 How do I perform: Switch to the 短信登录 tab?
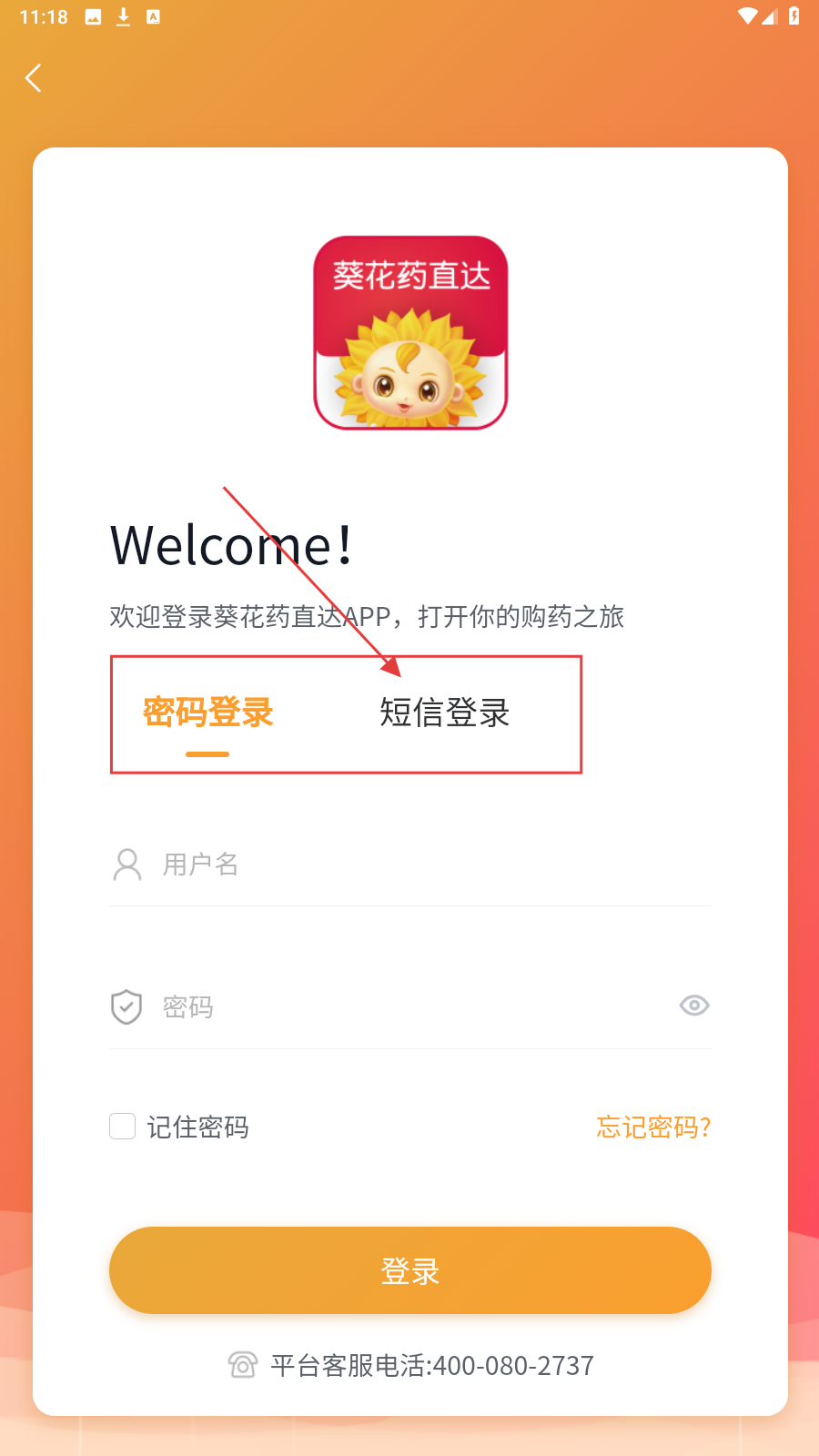[x=444, y=713]
